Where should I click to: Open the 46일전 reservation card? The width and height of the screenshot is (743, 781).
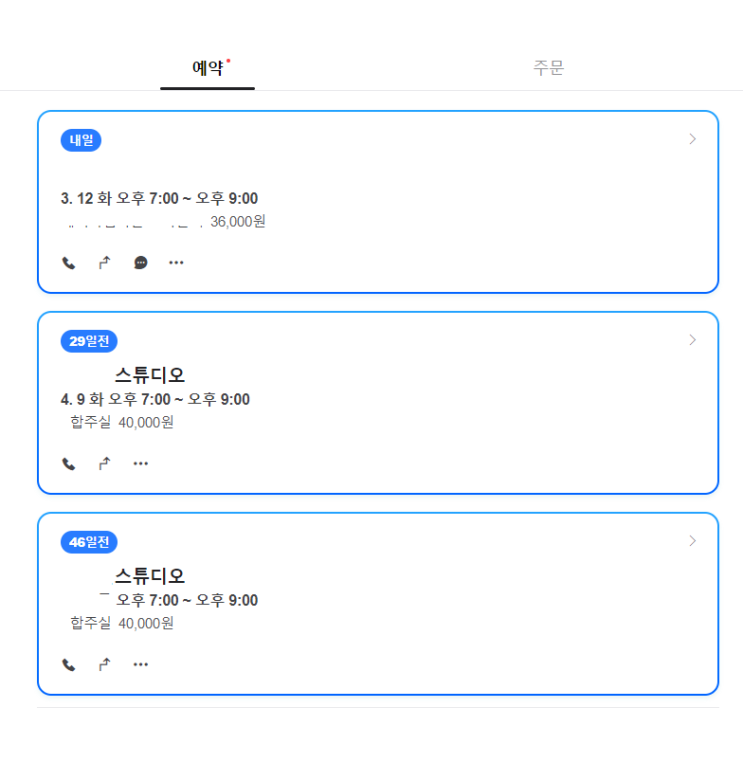click(x=692, y=541)
